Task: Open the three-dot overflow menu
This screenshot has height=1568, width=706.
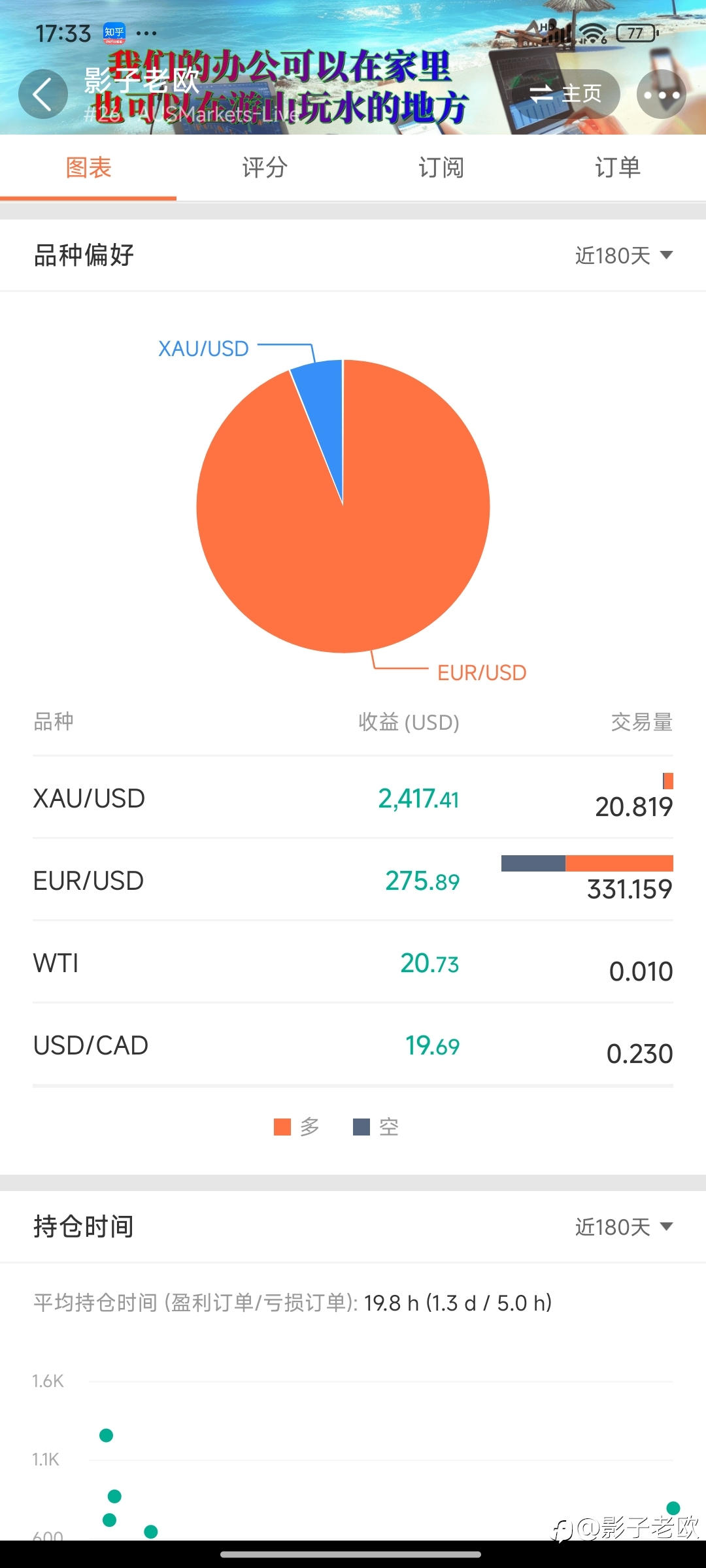Action: coord(662,94)
